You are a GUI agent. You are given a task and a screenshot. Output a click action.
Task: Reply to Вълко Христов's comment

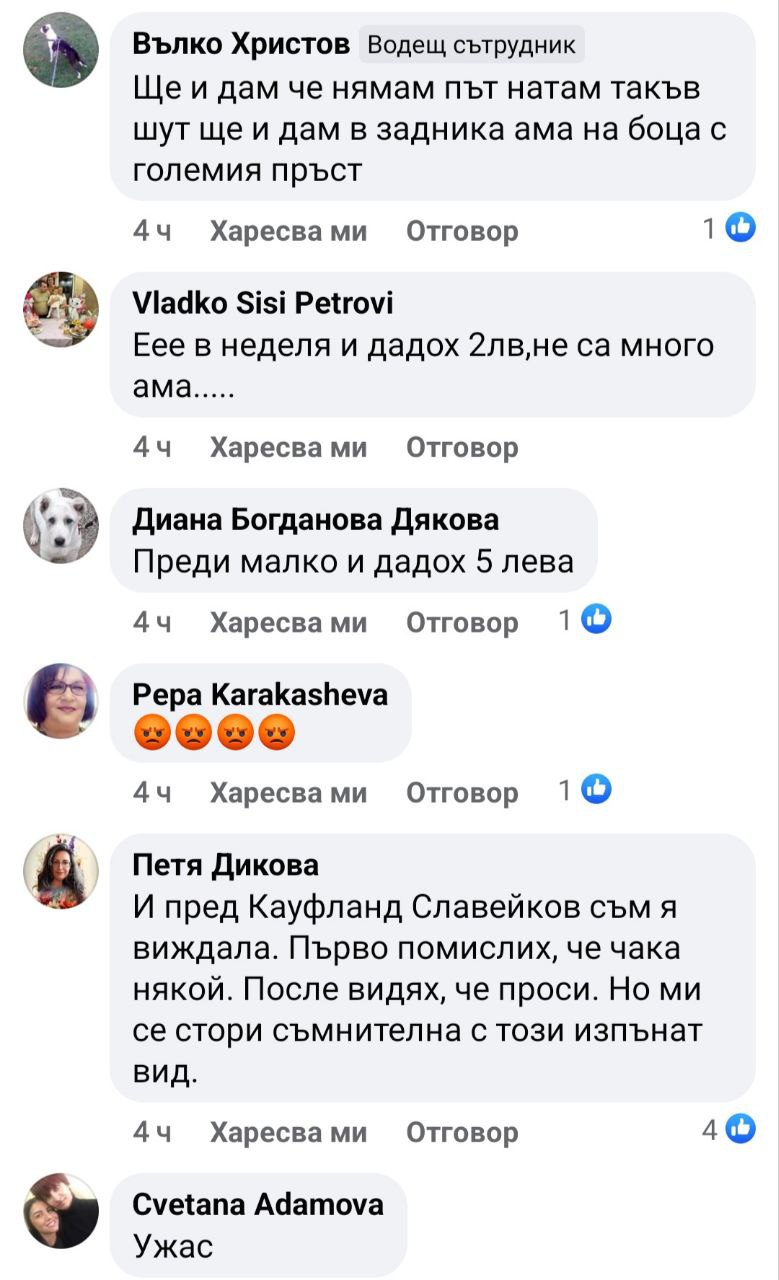[x=462, y=231]
